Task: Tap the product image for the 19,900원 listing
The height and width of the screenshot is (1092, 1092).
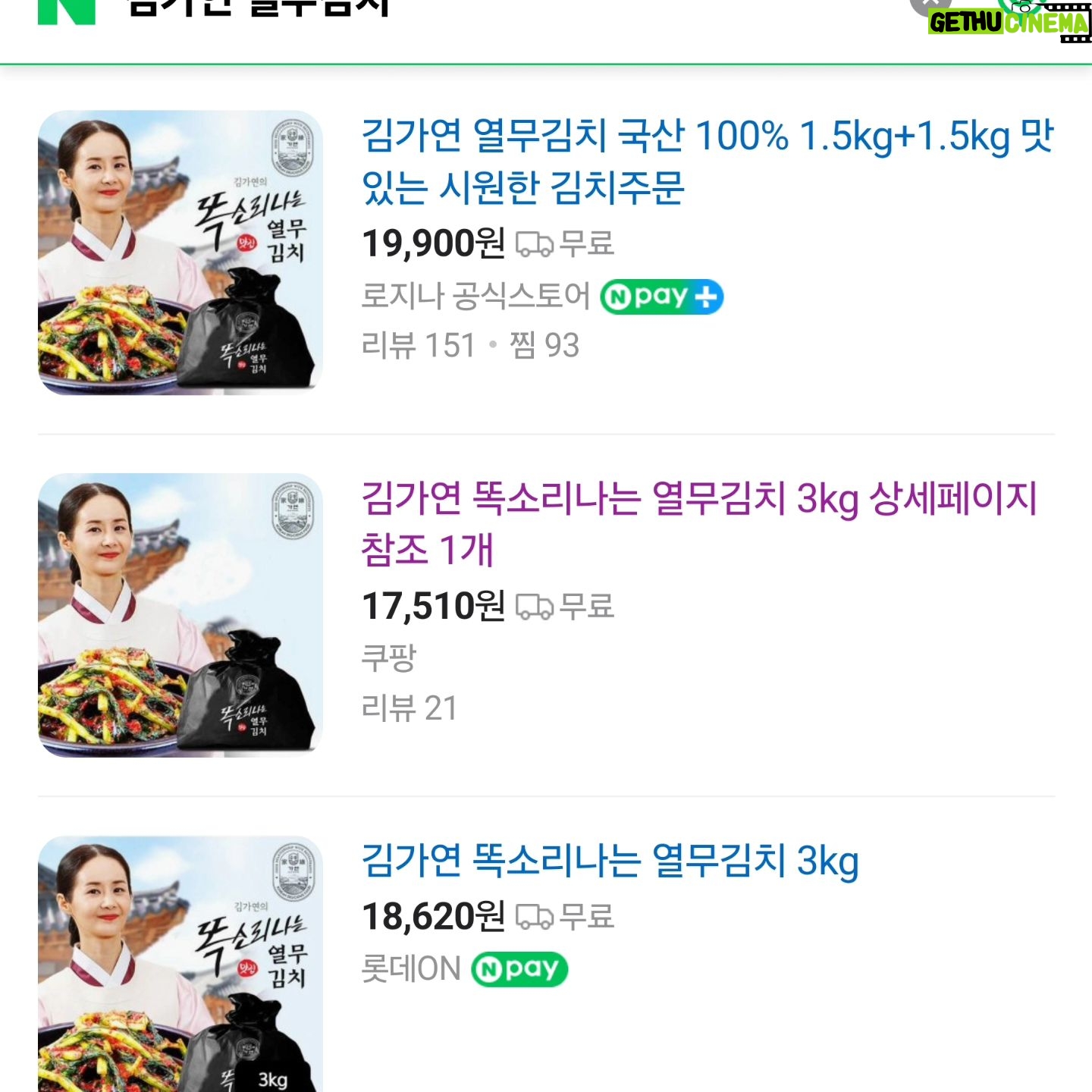Action: coord(180,253)
